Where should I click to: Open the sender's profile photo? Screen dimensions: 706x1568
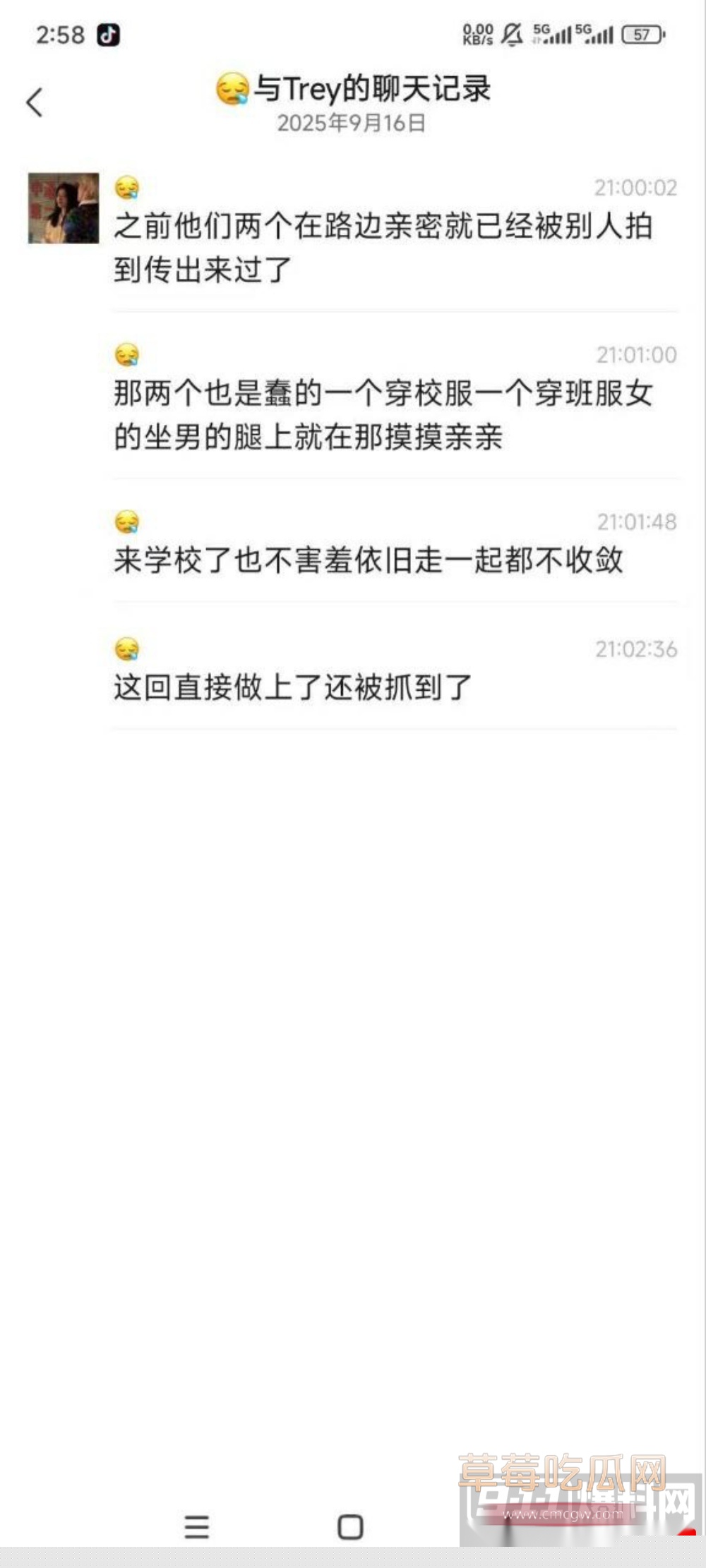tap(64, 208)
